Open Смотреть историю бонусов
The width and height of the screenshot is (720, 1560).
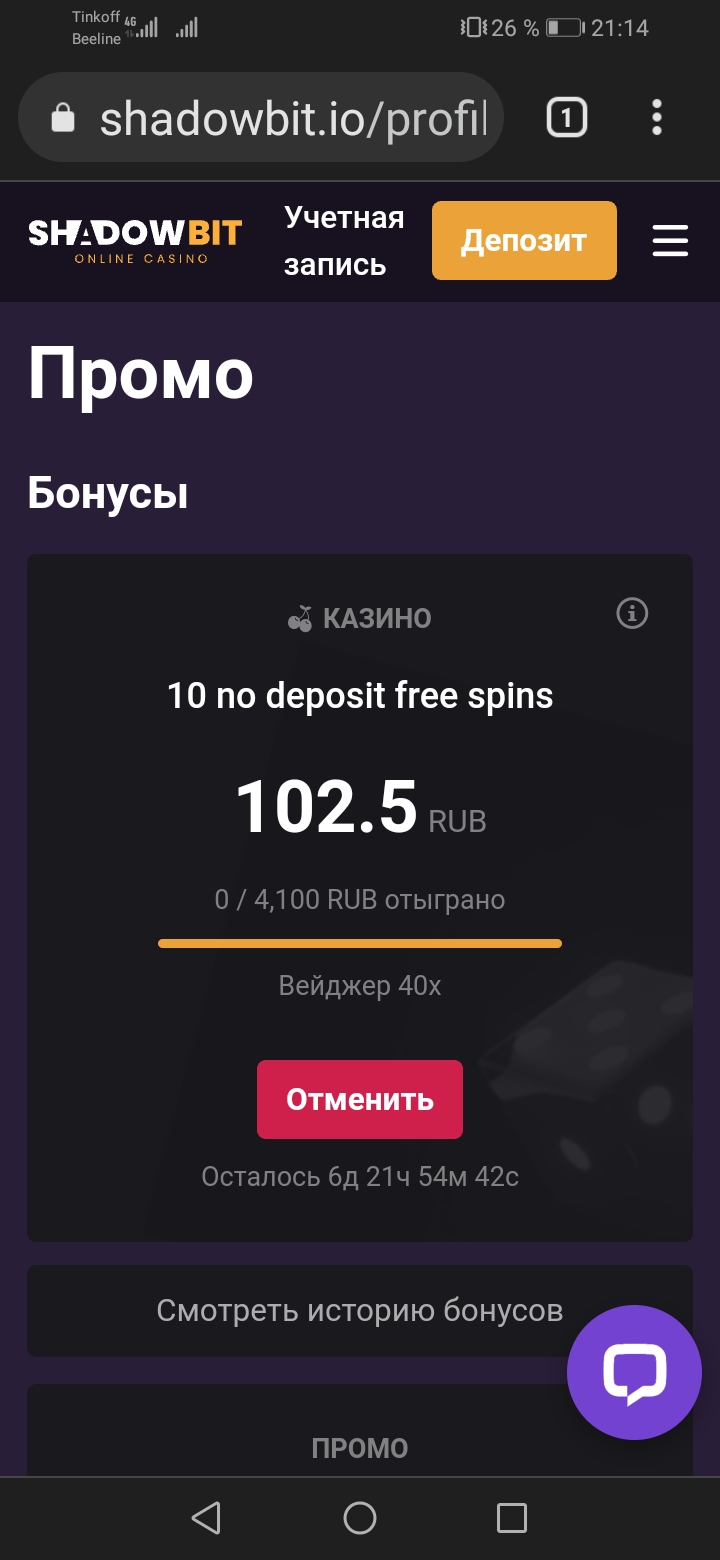pos(359,1310)
